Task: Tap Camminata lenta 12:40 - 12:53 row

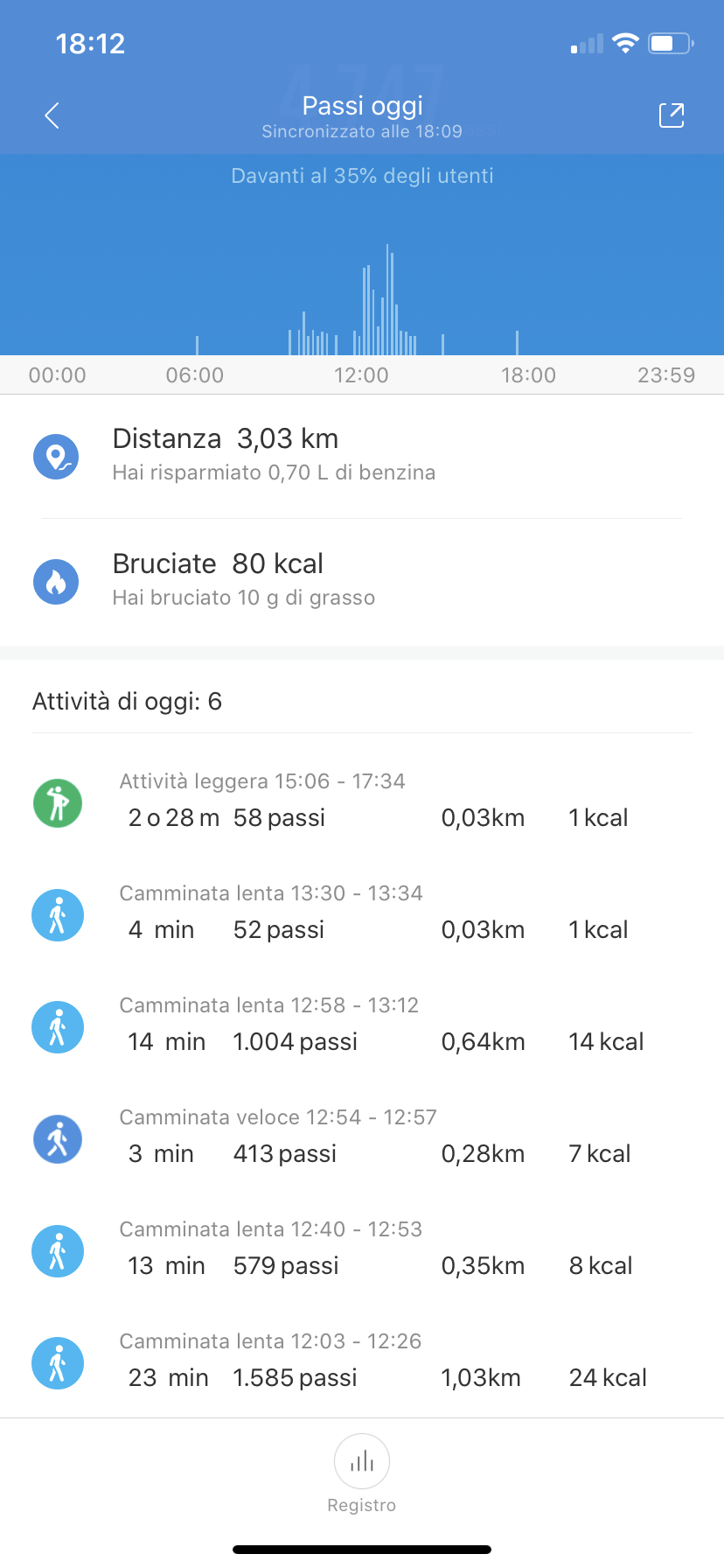Action: pos(362,1249)
